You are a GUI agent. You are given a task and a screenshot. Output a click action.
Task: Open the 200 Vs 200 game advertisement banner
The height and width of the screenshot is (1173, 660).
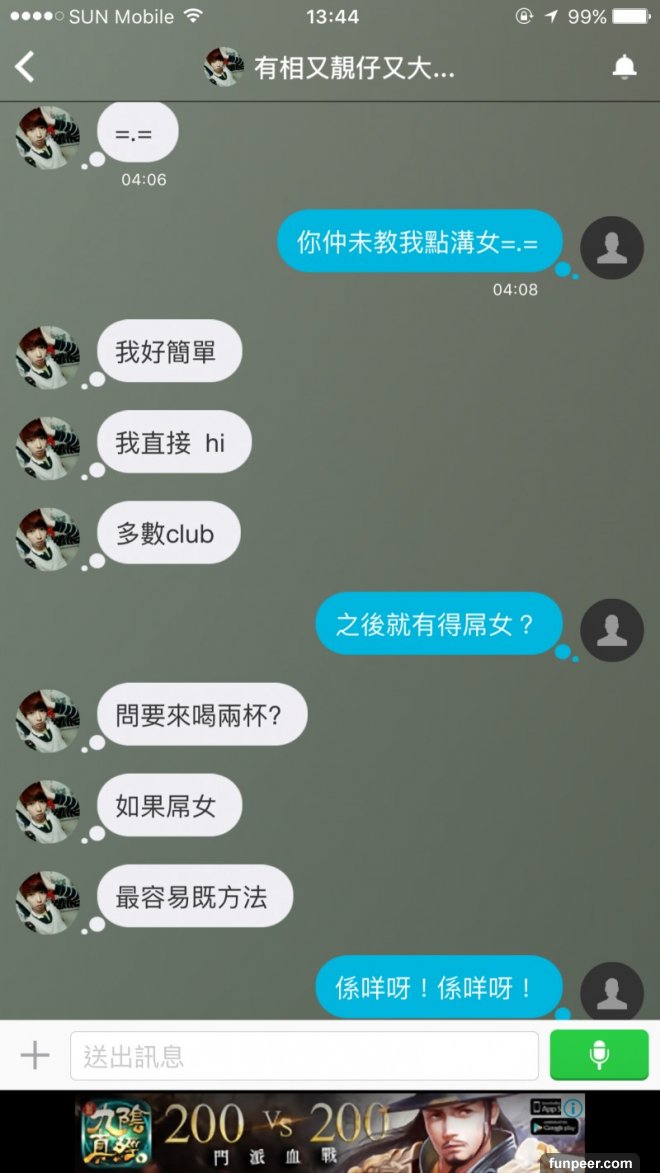point(300,1132)
